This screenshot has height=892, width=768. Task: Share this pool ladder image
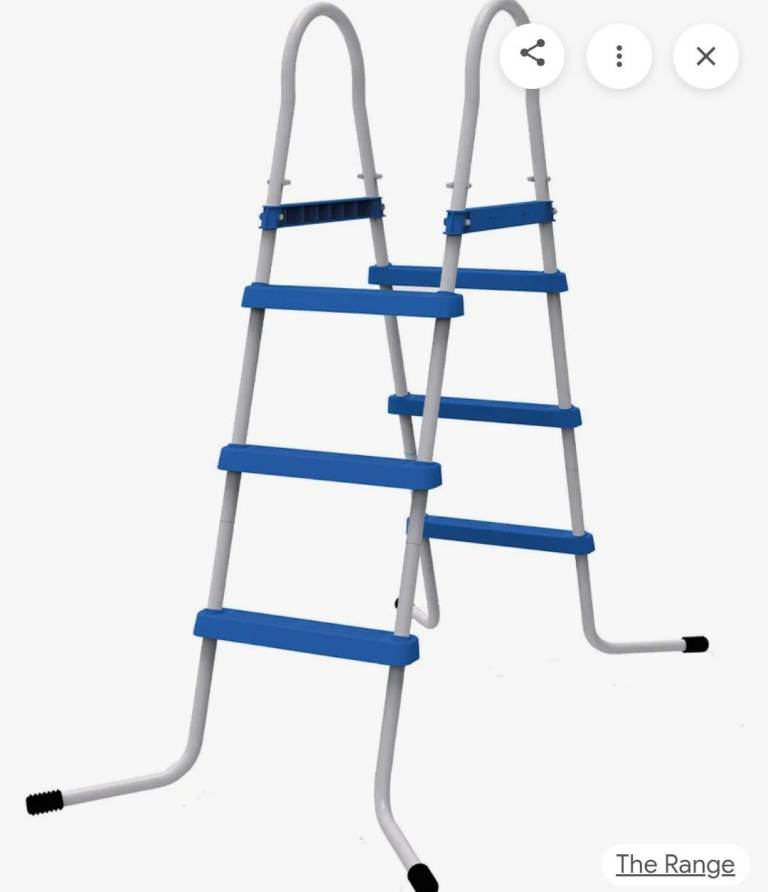[x=532, y=55]
